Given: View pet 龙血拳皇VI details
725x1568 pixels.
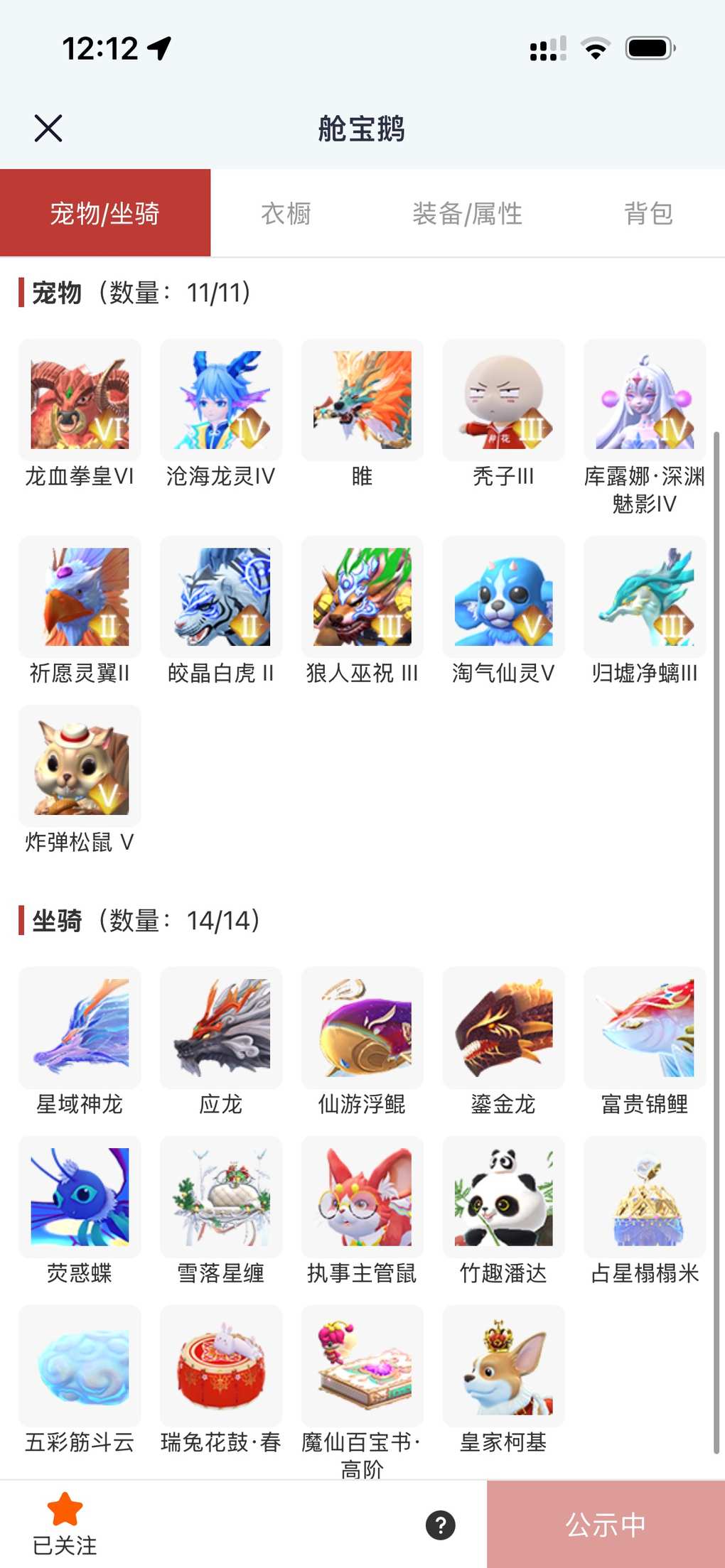Looking at the screenshot, I should 80,400.
